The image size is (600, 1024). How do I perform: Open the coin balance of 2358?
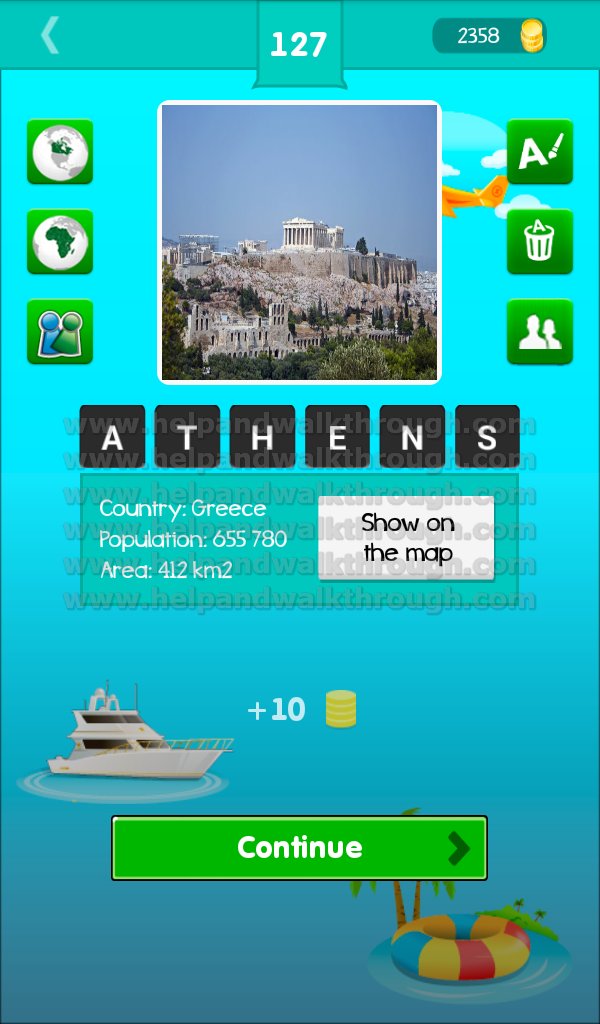[x=489, y=35]
